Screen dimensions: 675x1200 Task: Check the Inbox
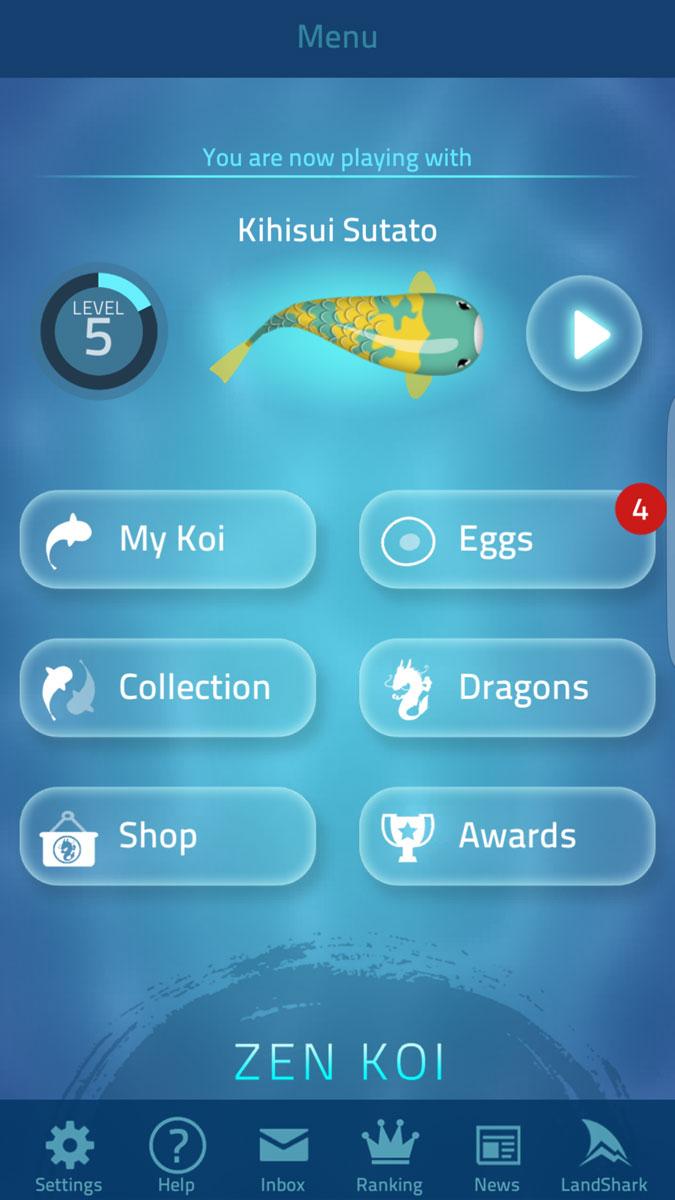[283, 1156]
